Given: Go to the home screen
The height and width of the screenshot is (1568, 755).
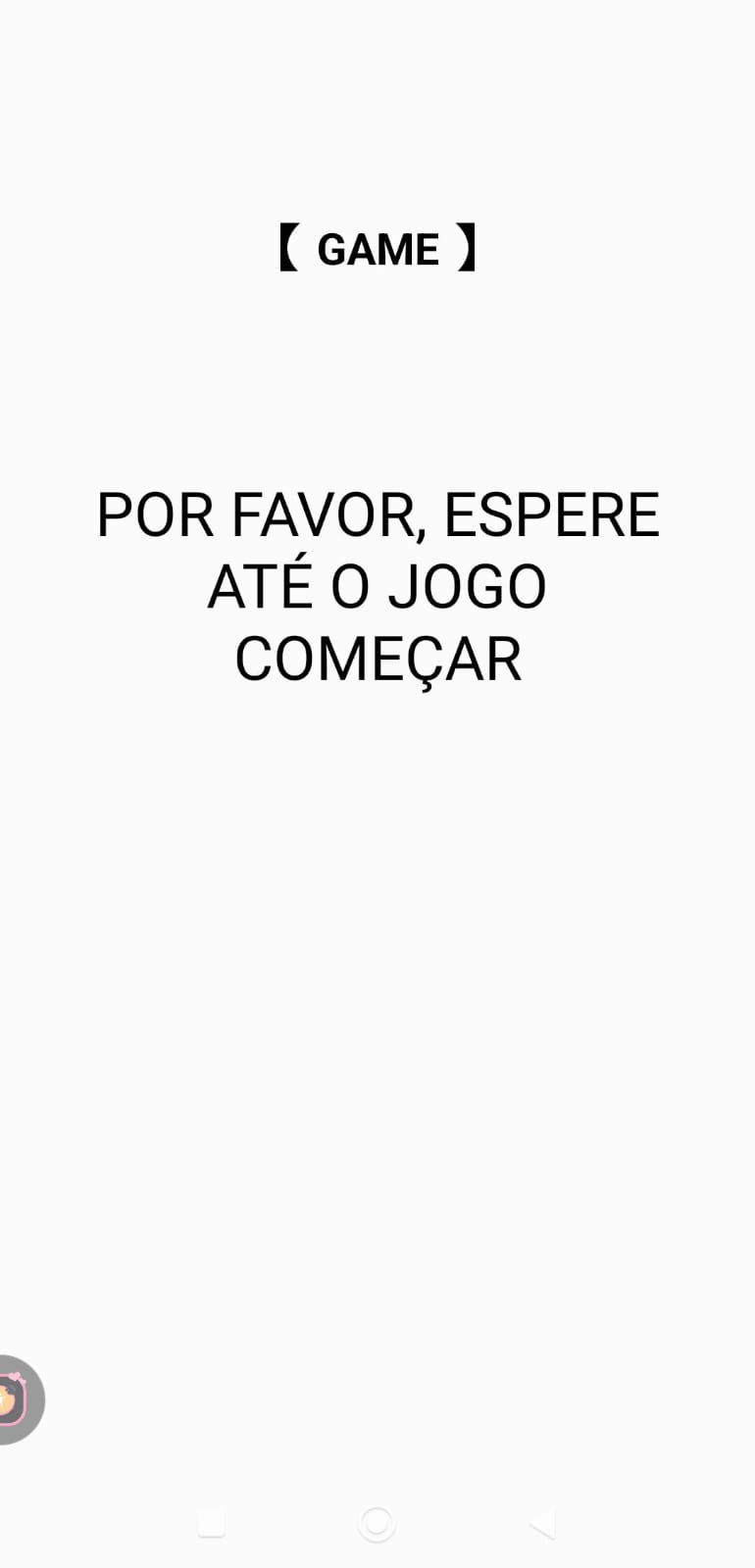Looking at the screenshot, I should 377,1524.
